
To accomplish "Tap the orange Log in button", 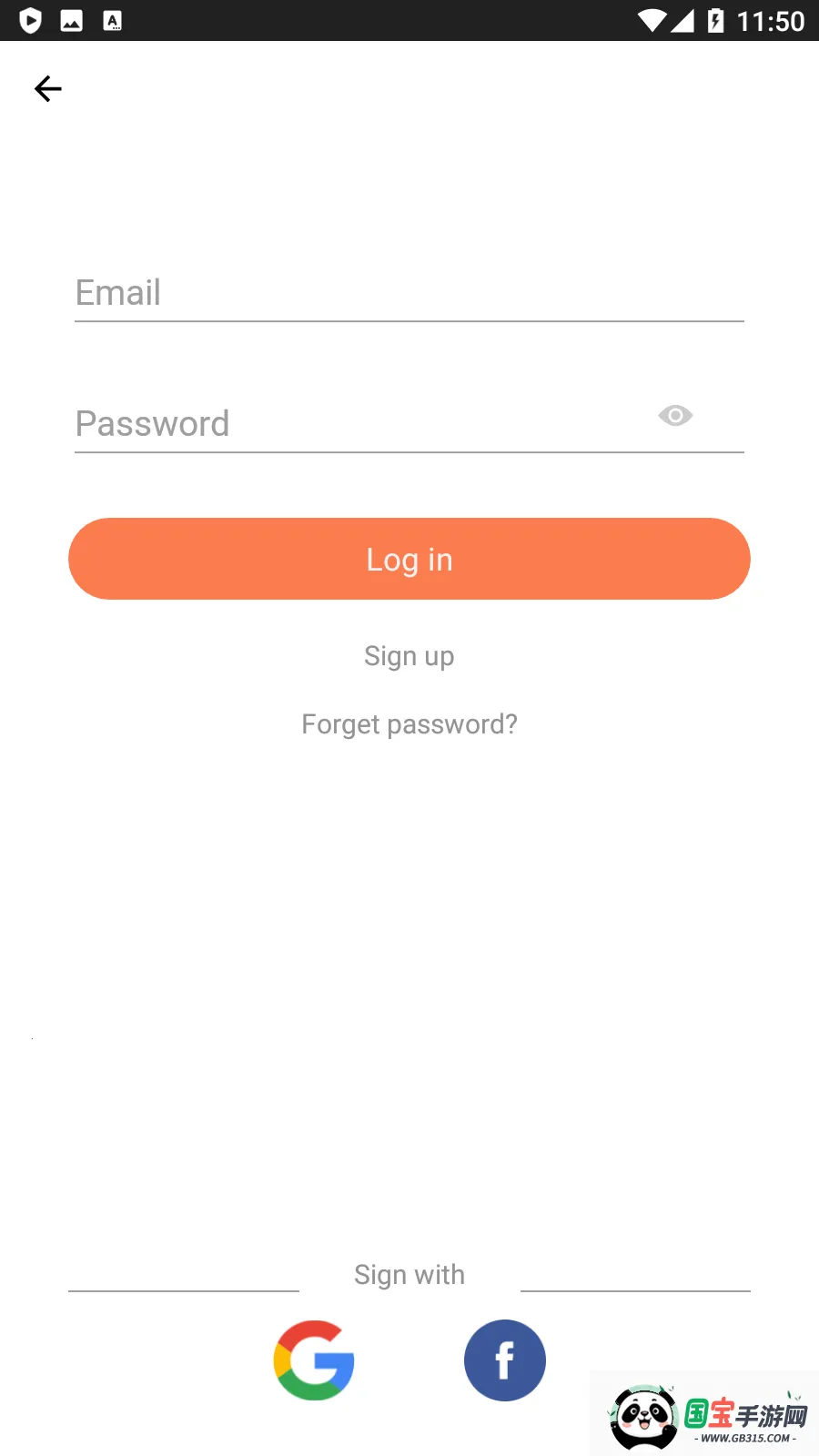I will pyautogui.click(x=409, y=559).
